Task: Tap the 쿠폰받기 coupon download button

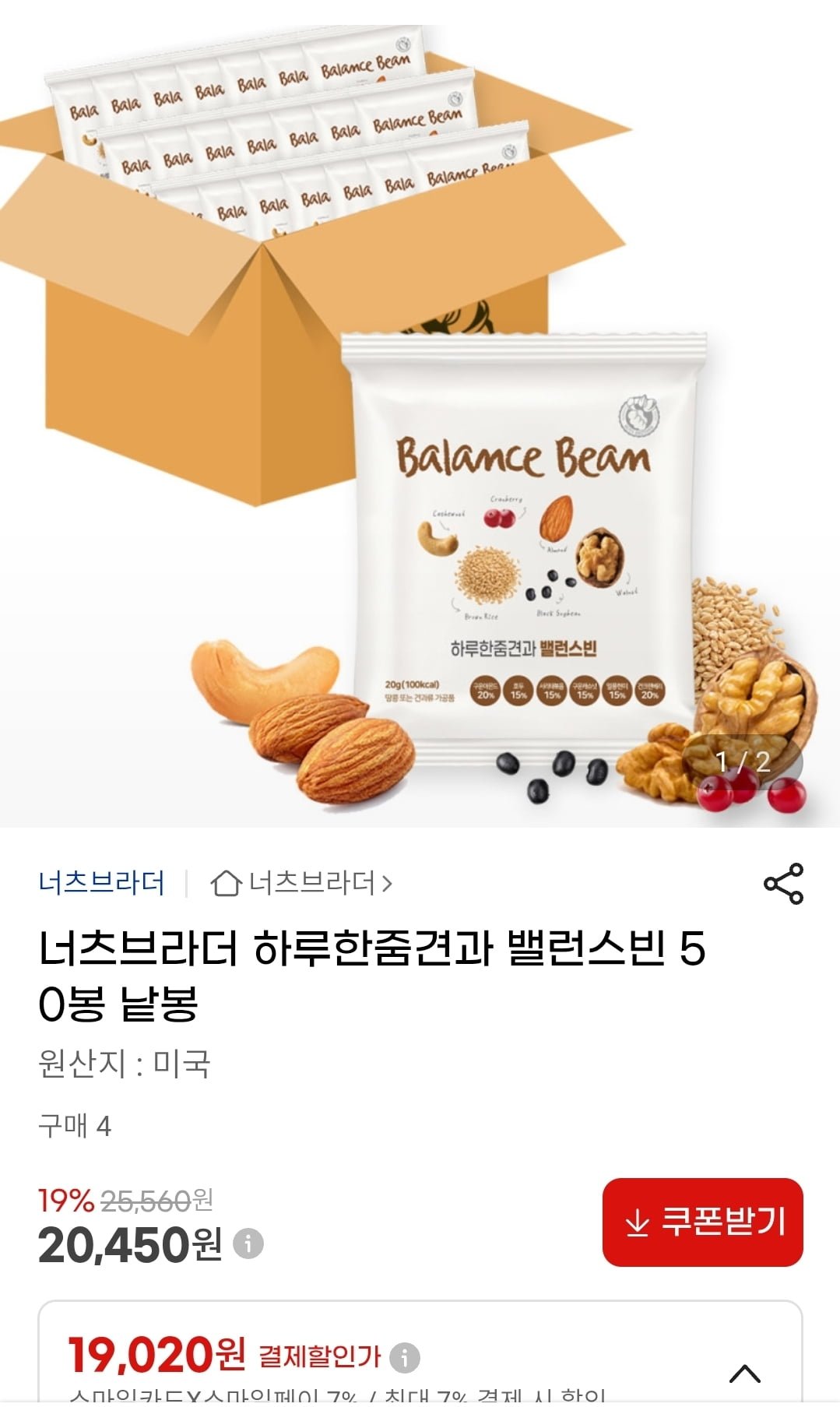Action: pos(702,1222)
